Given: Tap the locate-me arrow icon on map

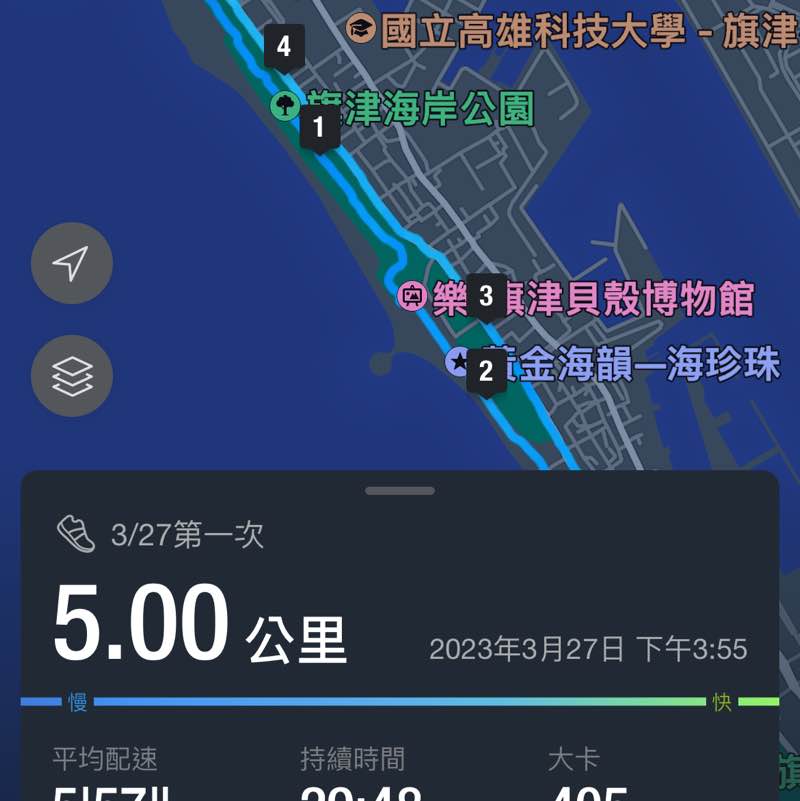Looking at the screenshot, I should coord(70,264).
